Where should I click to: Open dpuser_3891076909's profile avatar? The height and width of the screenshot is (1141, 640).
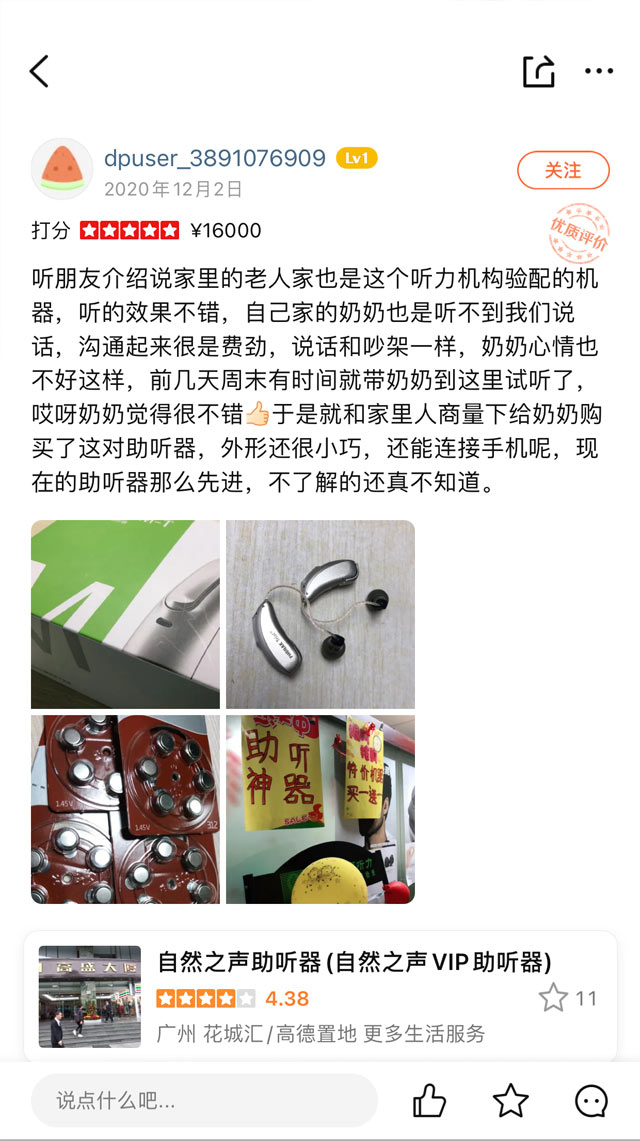point(62,169)
